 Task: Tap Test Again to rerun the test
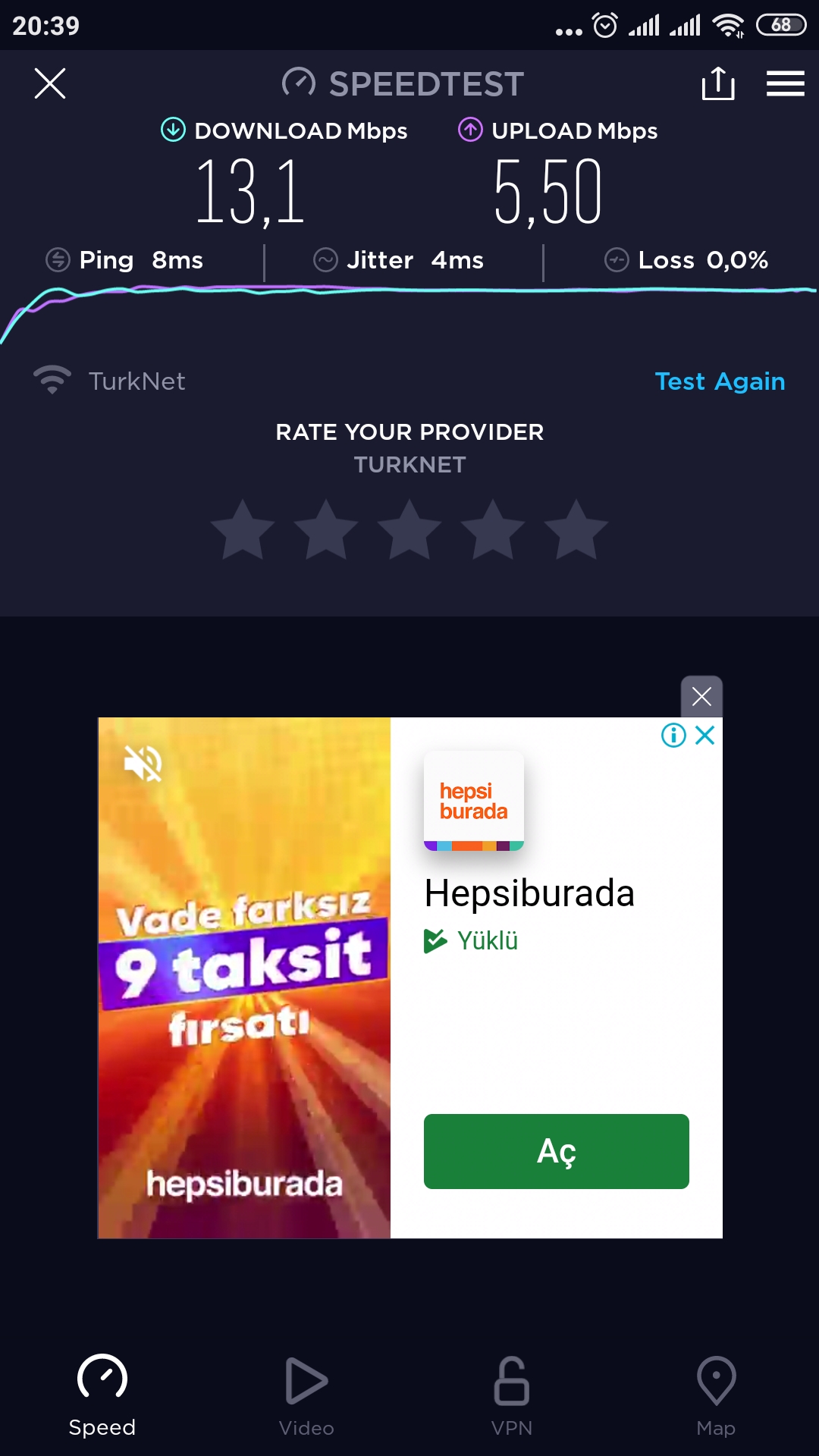[720, 381]
